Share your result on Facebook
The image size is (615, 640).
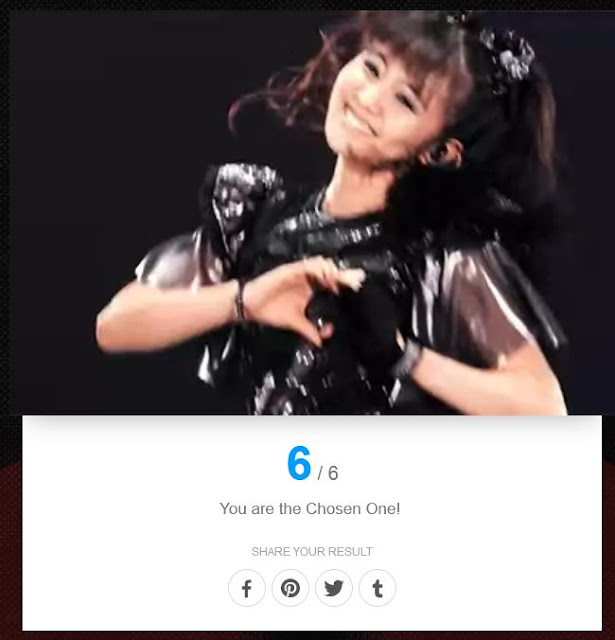click(247, 588)
